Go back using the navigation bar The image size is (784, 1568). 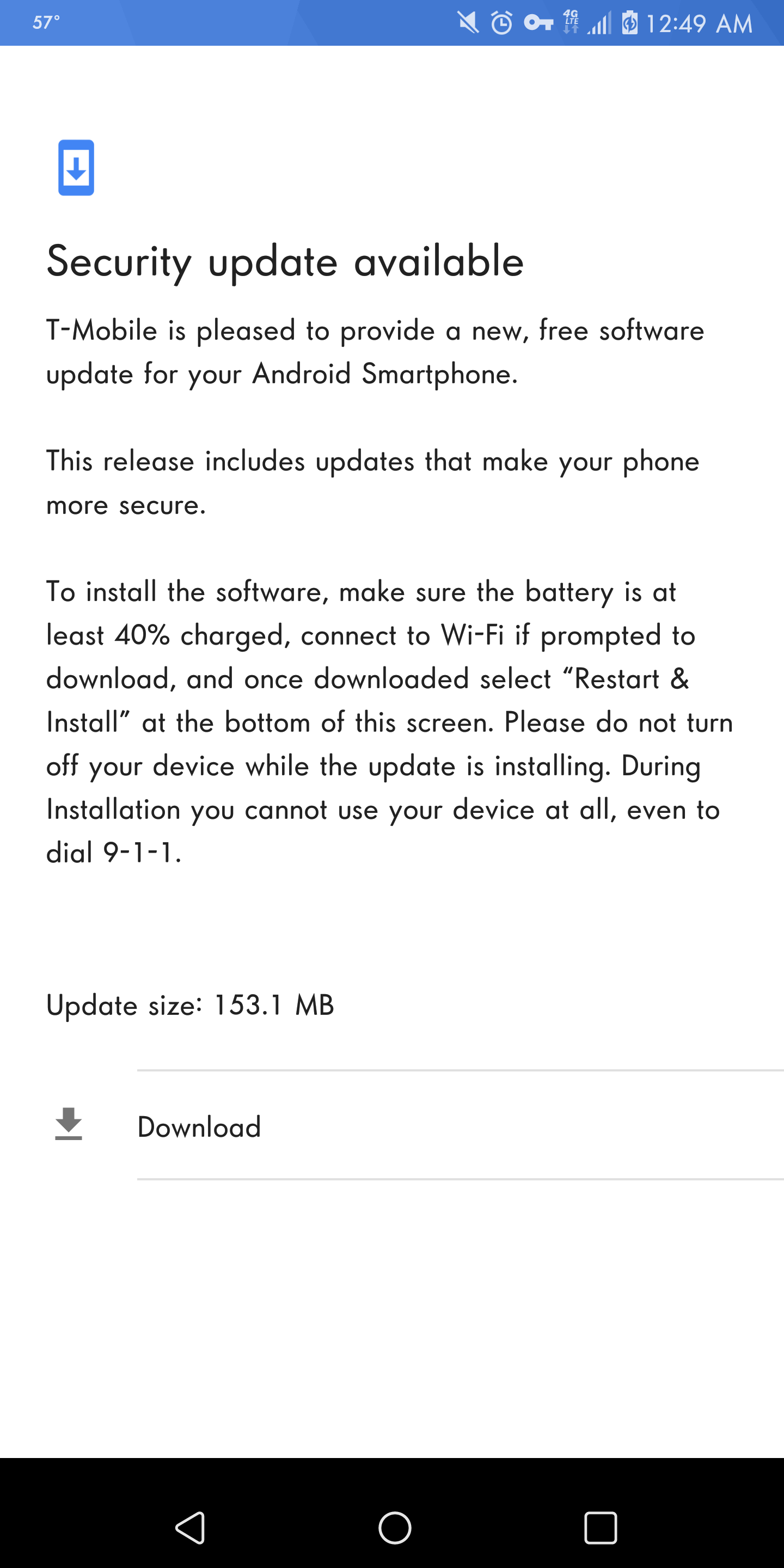tap(190, 1528)
